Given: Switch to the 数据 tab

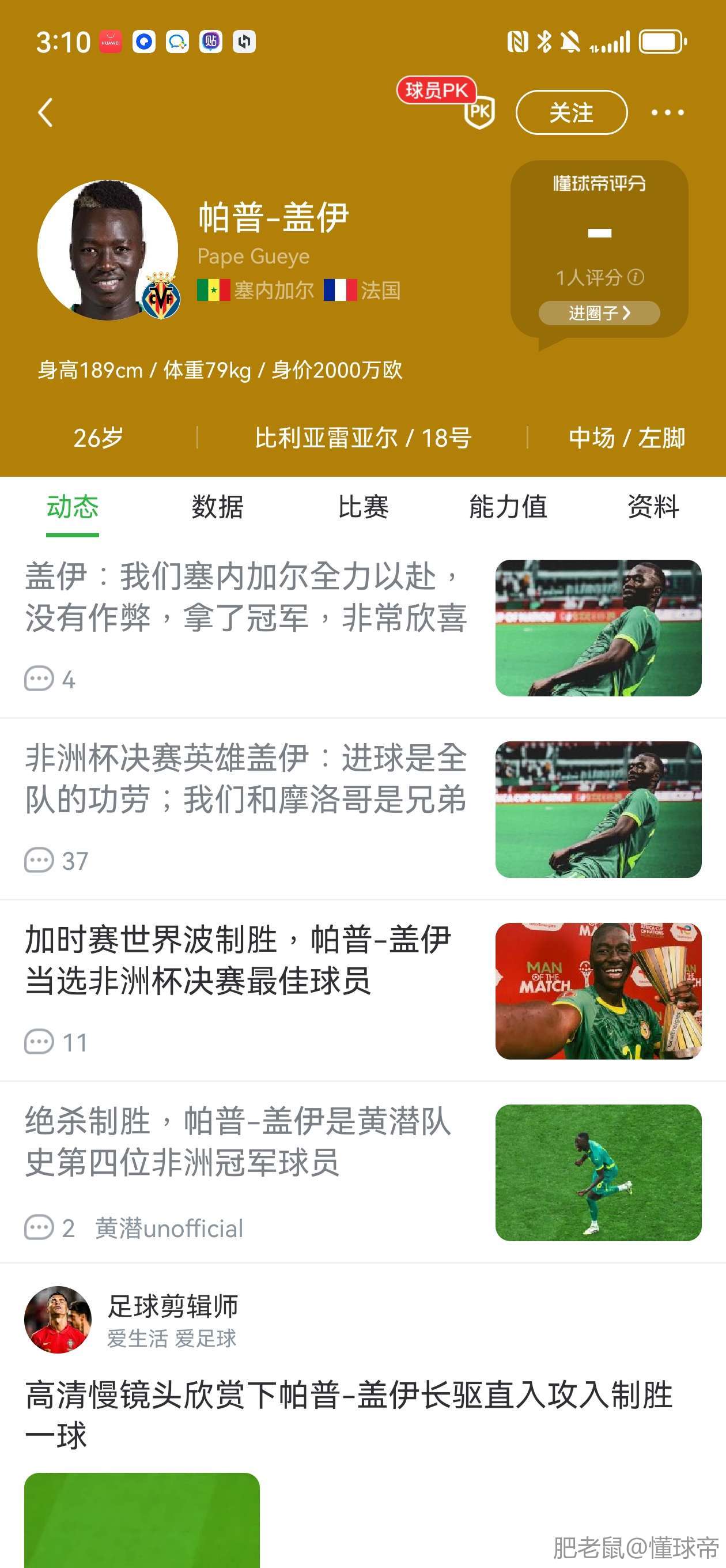Looking at the screenshot, I should tap(217, 507).
